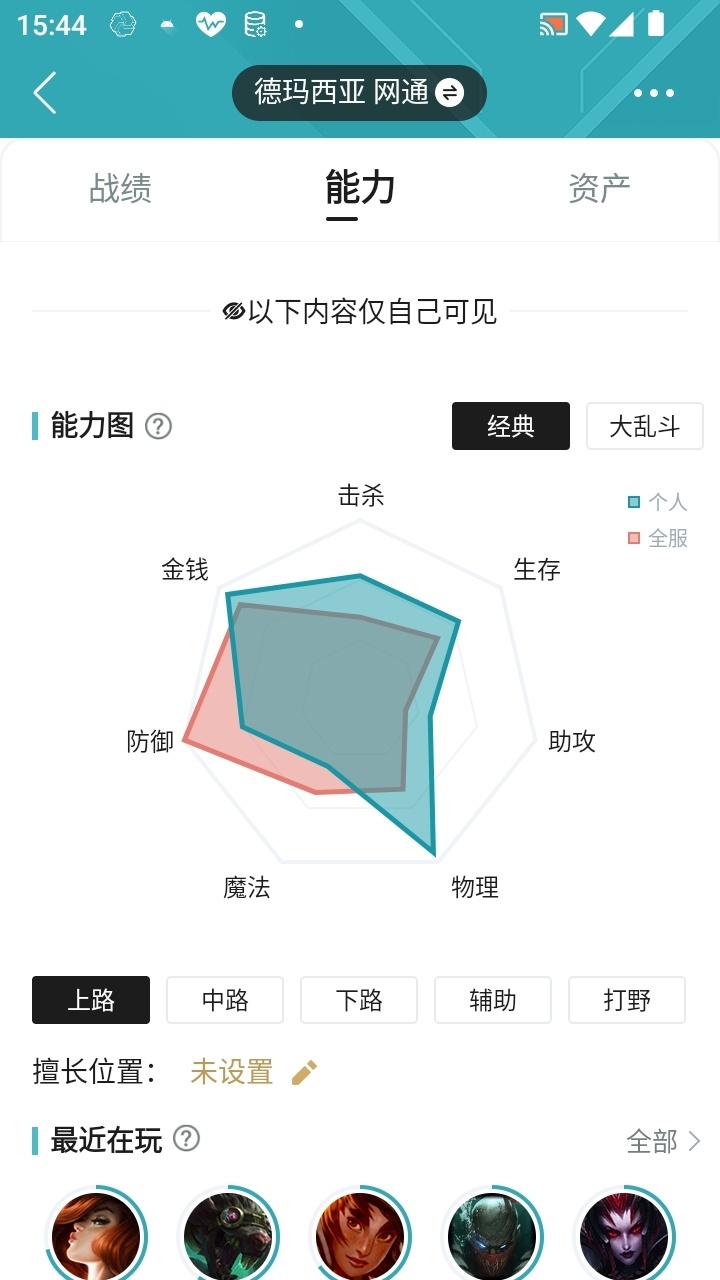Switch server via 德玛西亚 网通 selector
The image size is (720, 1280).
click(x=359, y=93)
